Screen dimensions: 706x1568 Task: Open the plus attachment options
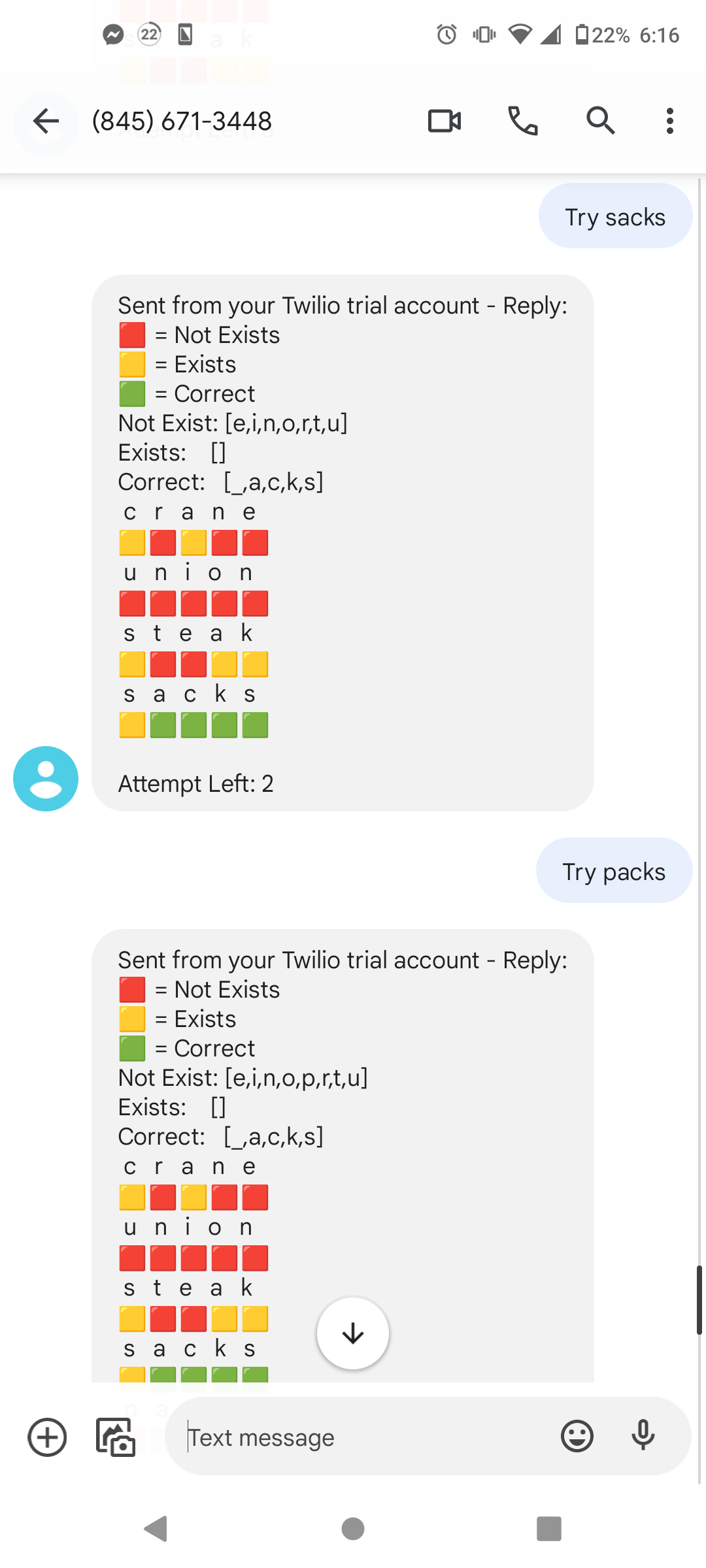click(x=47, y=1437)
